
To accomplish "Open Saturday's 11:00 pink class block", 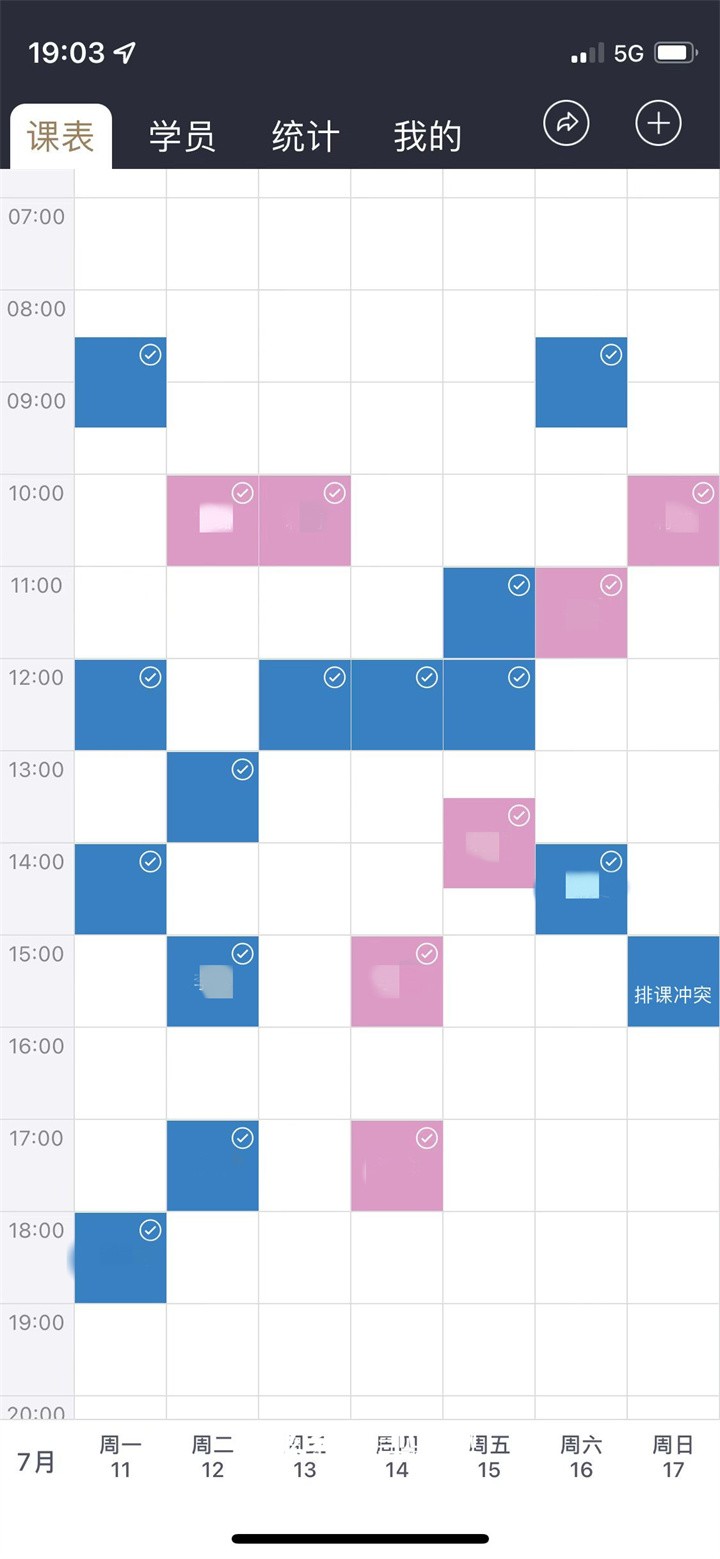I will point(581,612).
